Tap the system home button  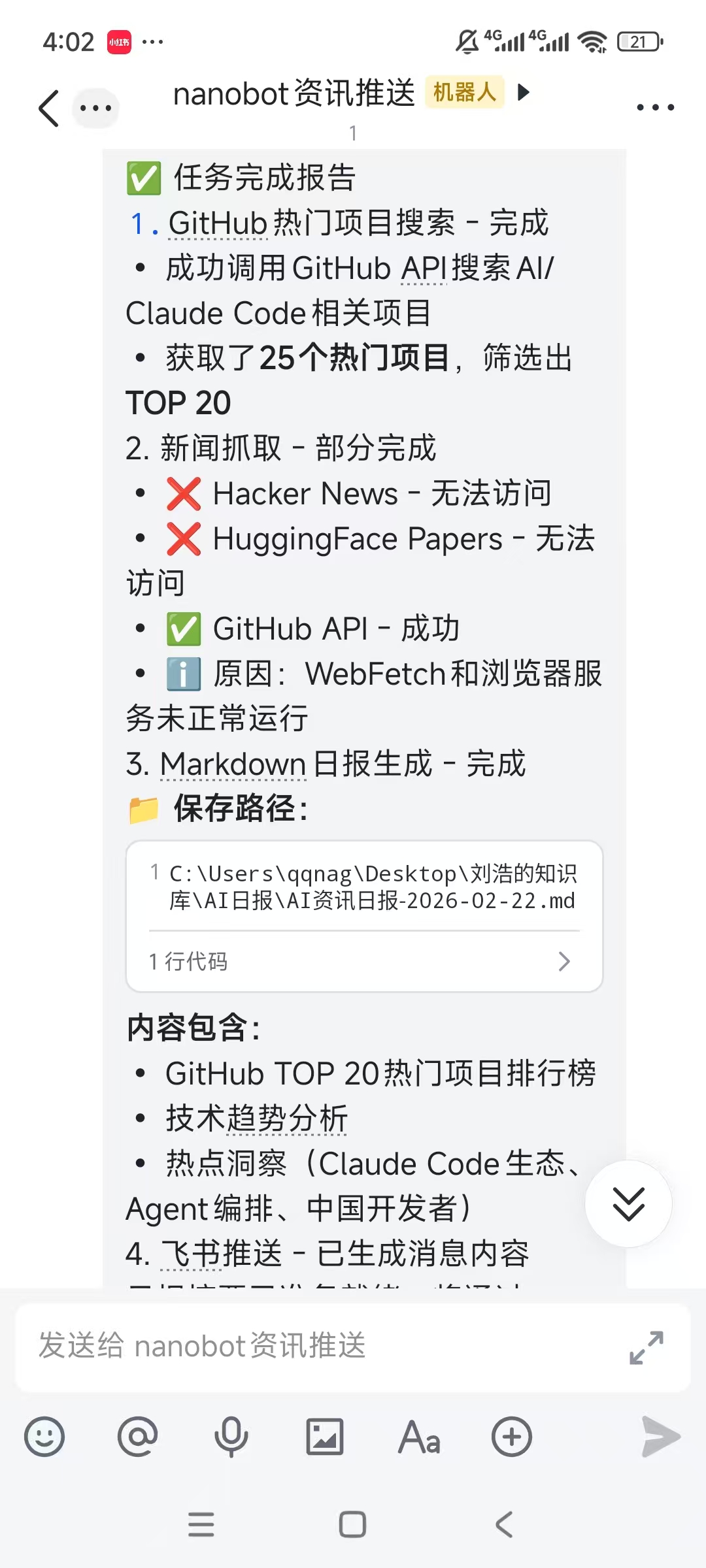click(352, 1524)
